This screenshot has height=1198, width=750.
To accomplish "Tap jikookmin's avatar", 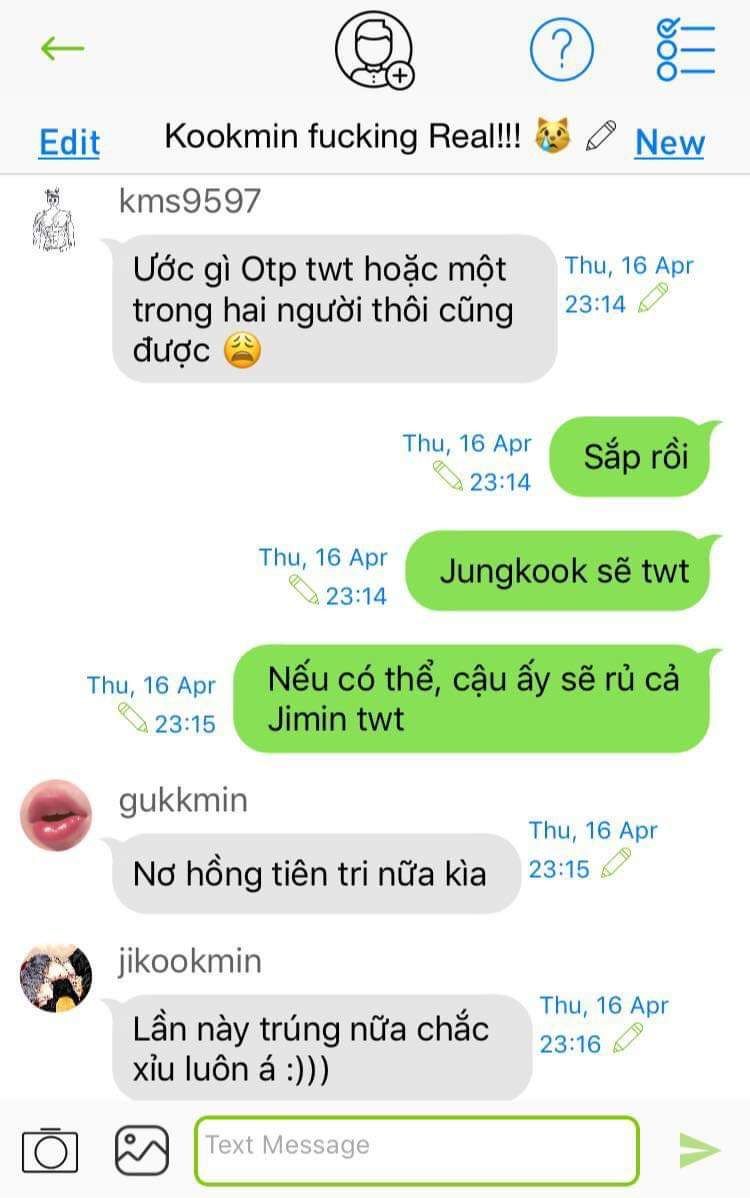I will [56, 976].
